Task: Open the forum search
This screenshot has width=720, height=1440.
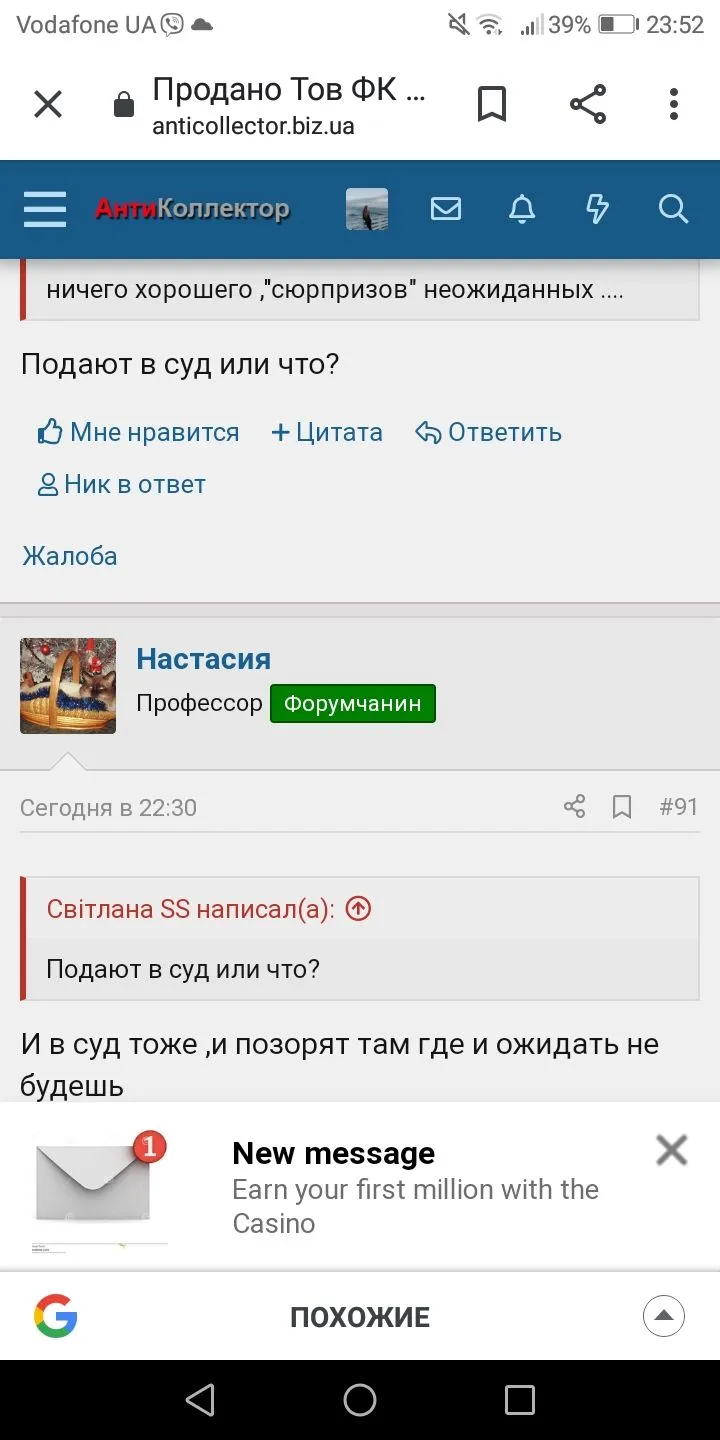Action: pyautogui.click(x=673, y=209)
